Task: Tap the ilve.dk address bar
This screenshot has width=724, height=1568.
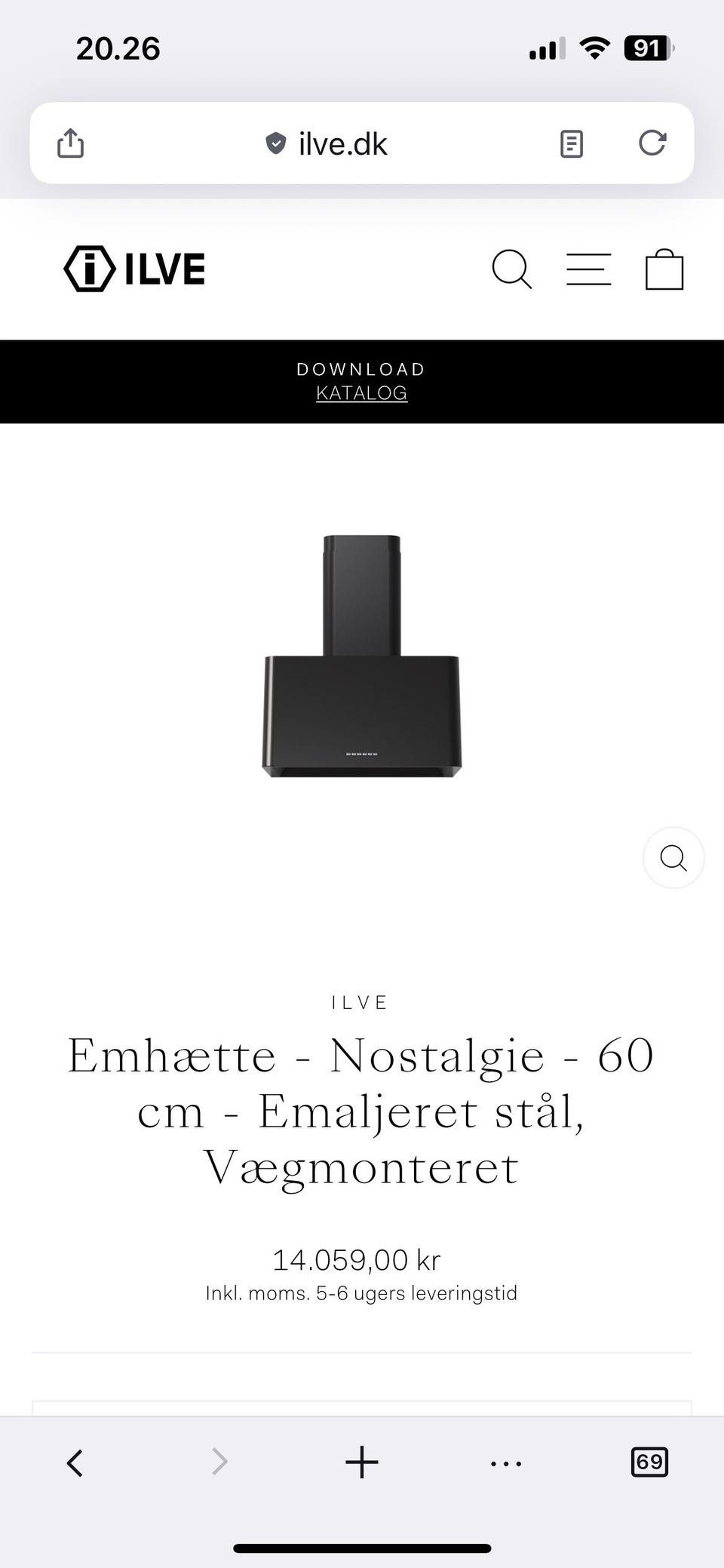Action: 343,143
